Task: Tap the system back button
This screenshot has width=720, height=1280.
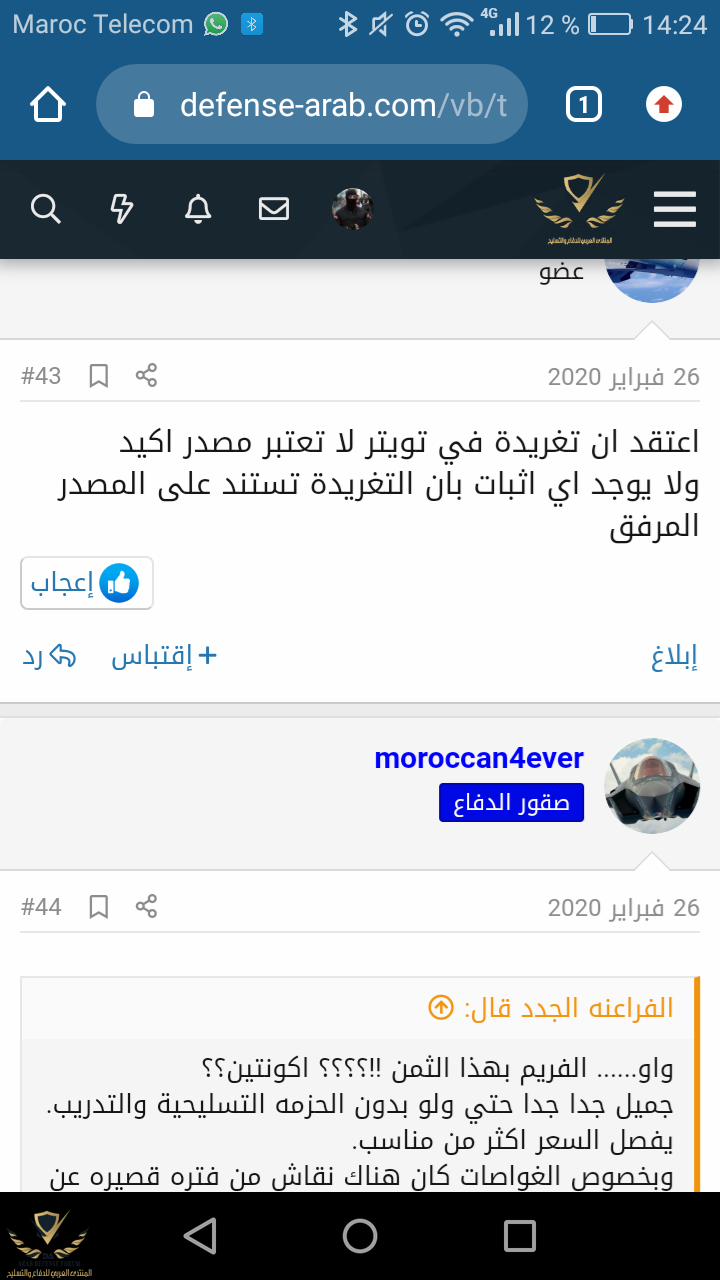Action: click(200, 1236)
